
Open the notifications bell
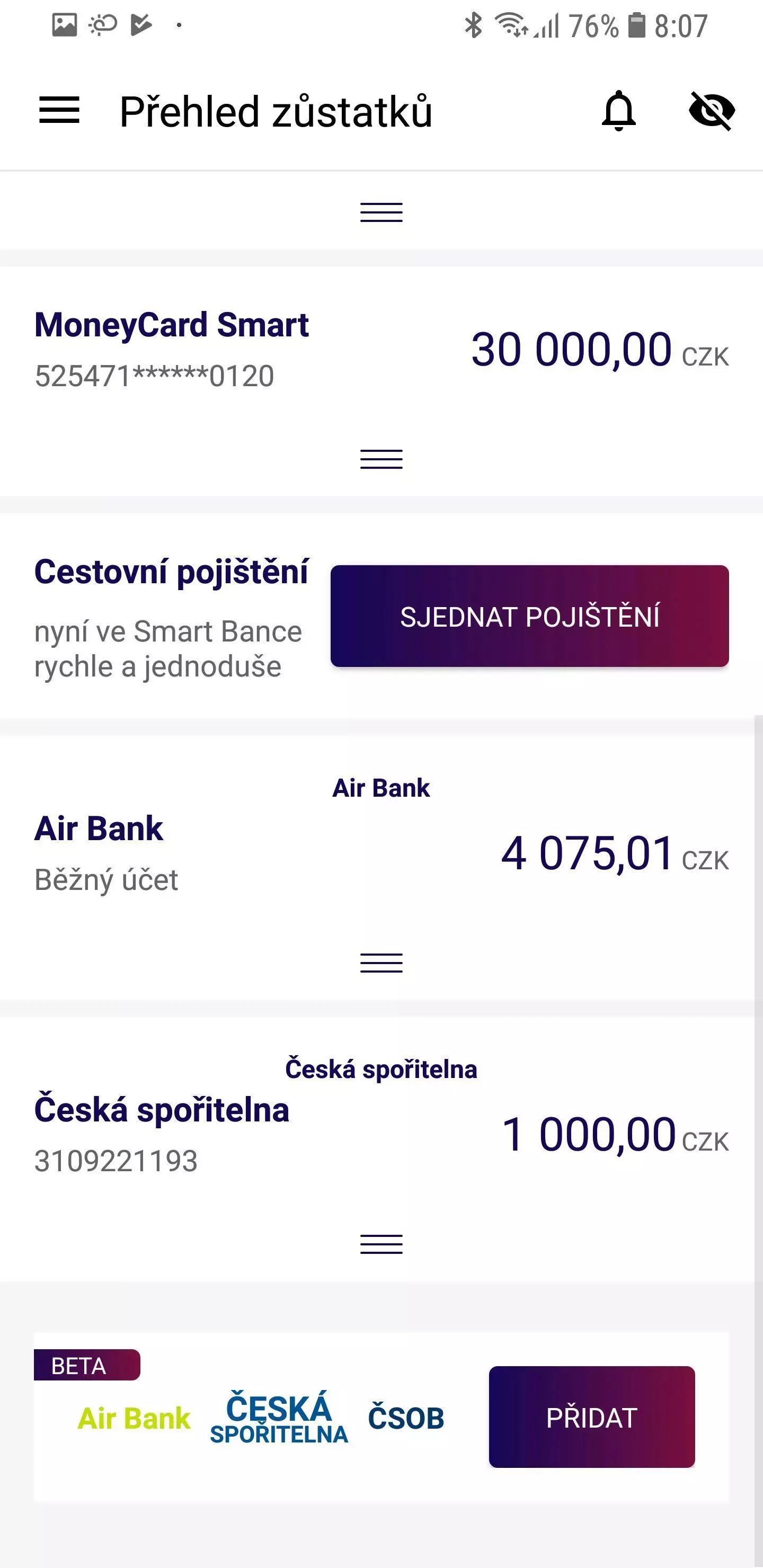(619, 111)
